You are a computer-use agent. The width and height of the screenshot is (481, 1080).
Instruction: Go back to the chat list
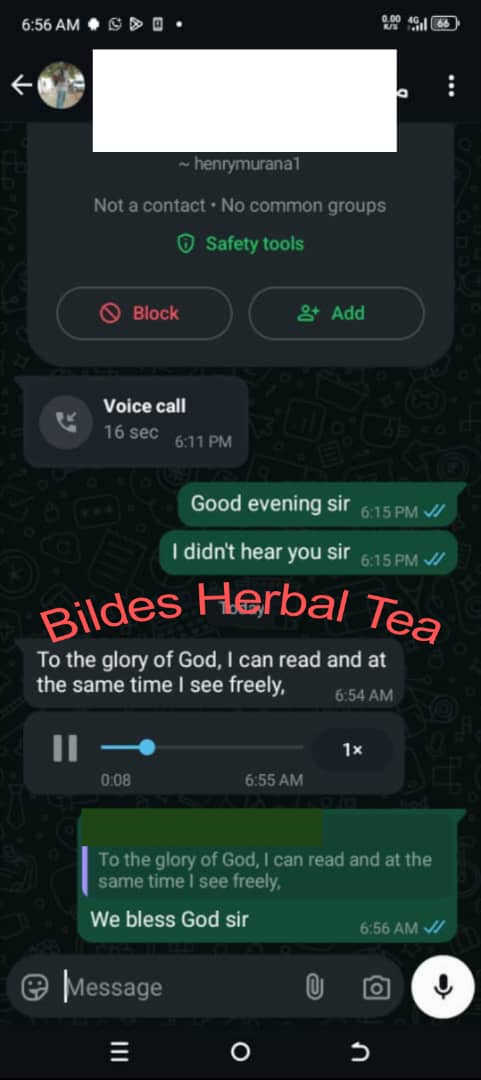(21, 85)
